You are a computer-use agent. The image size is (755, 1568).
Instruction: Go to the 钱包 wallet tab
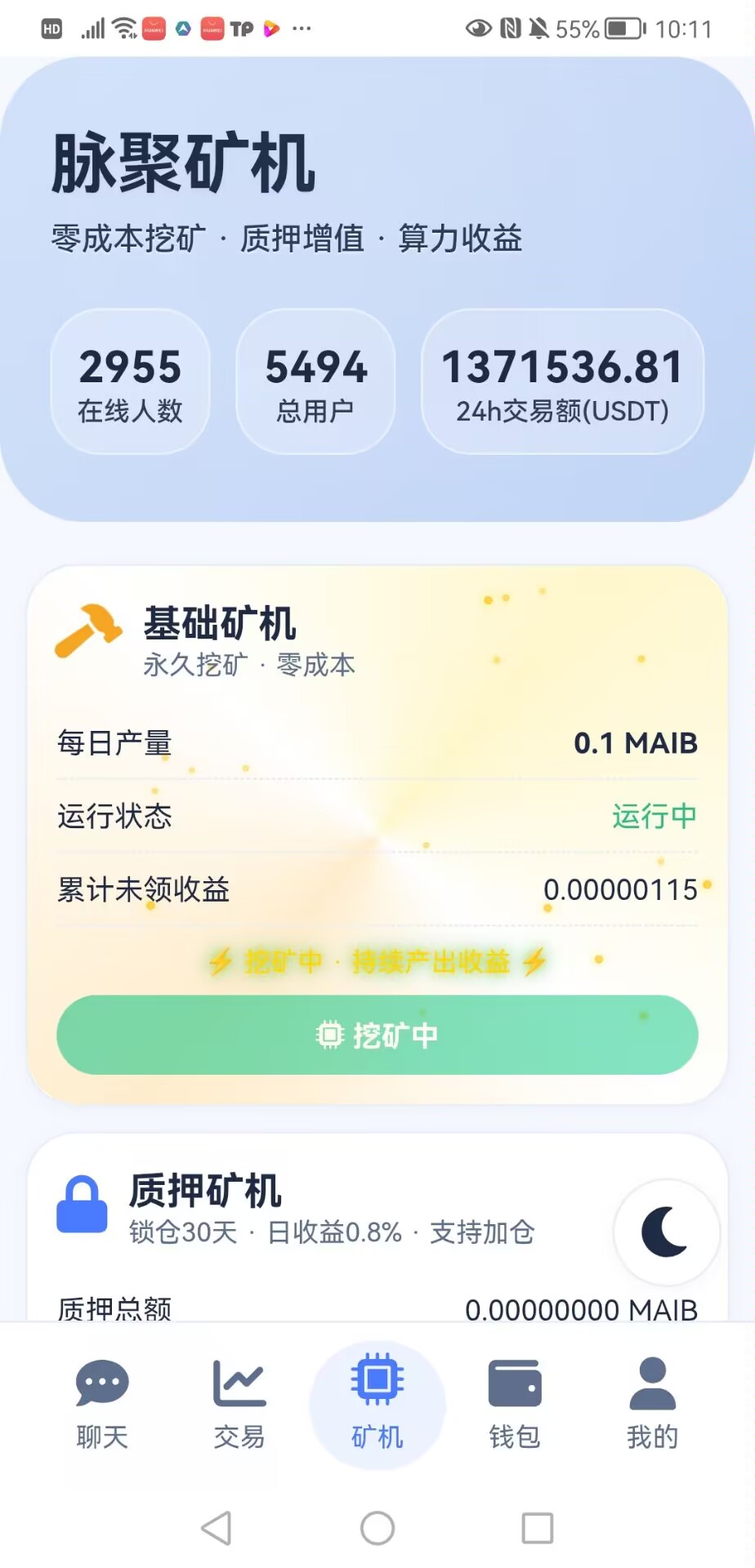(x=515, y=1404)
